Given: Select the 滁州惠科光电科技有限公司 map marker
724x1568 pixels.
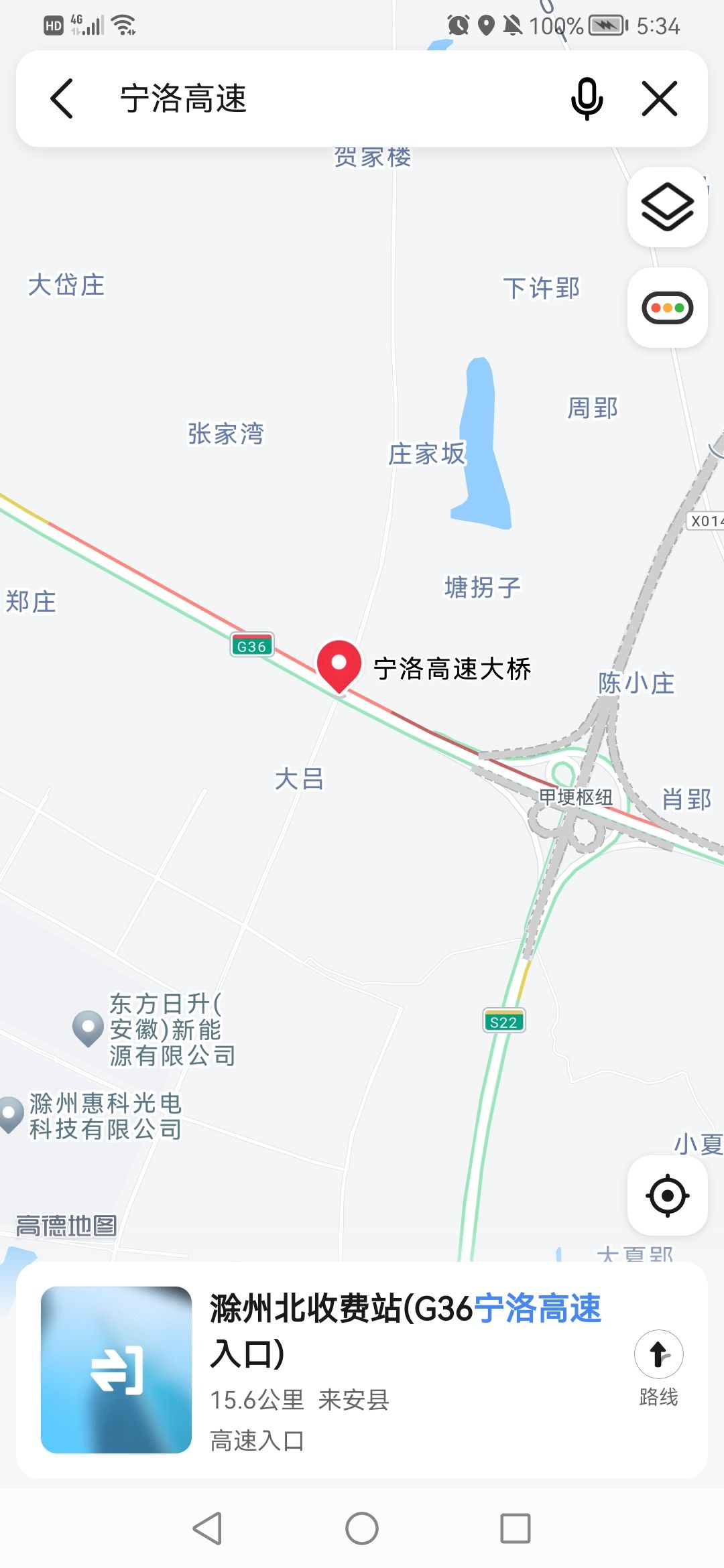Looking at the screenshot, I should point(9,1114).
